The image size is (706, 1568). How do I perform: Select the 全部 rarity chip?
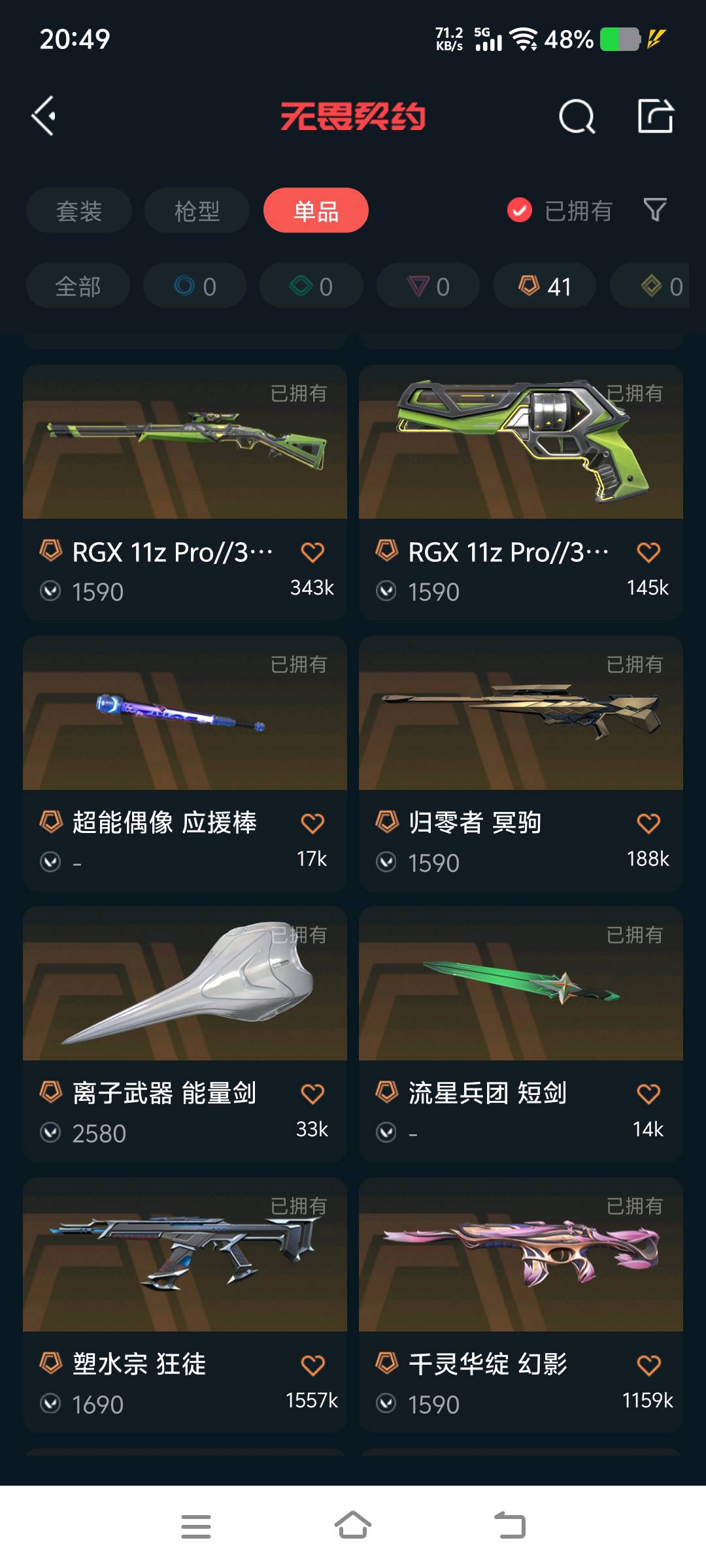tap(78, 286)
